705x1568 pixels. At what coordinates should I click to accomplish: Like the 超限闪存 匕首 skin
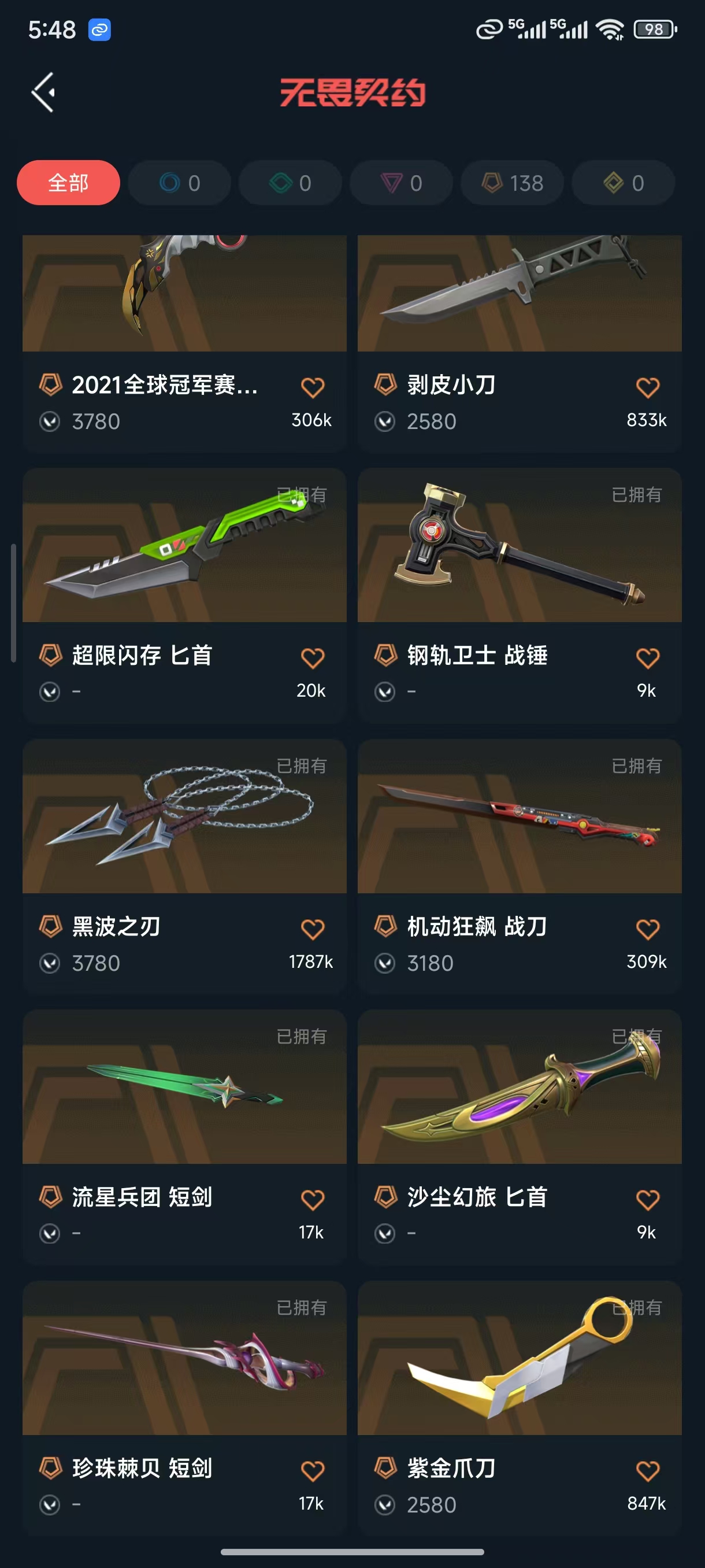(x=312, y=658)
